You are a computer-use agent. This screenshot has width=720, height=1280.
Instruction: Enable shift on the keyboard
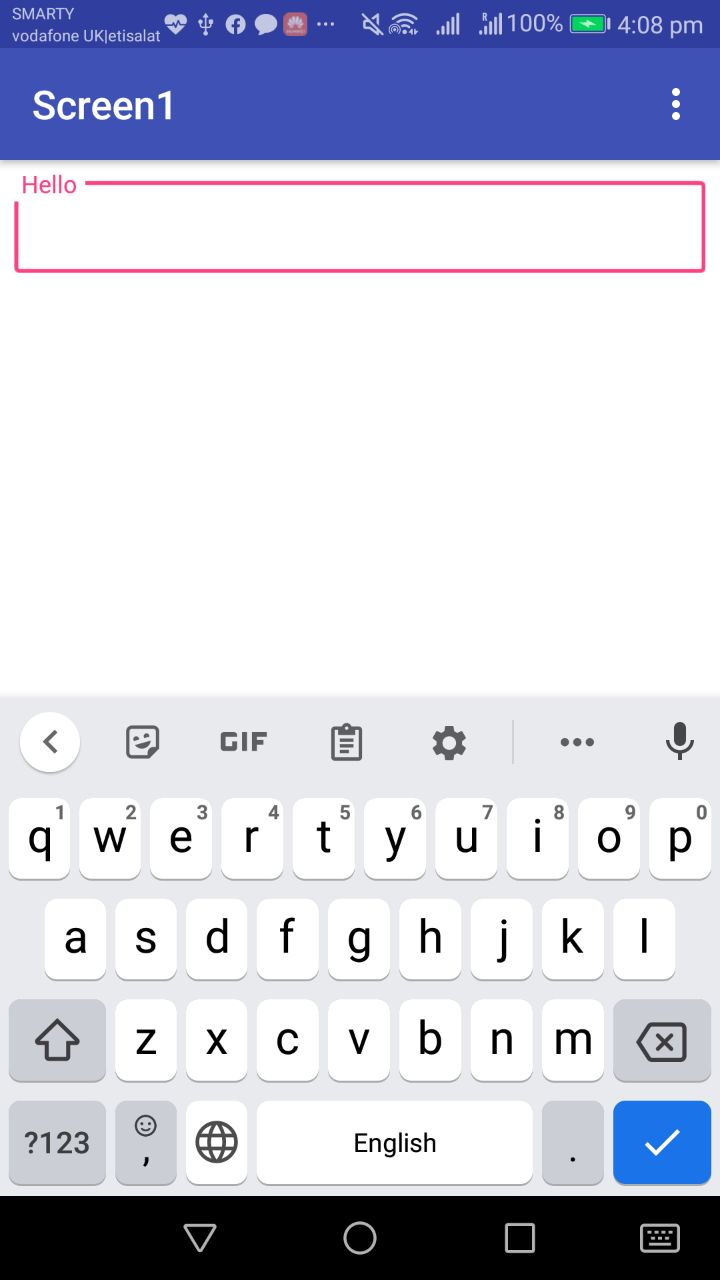click(x=57, y=1041)
